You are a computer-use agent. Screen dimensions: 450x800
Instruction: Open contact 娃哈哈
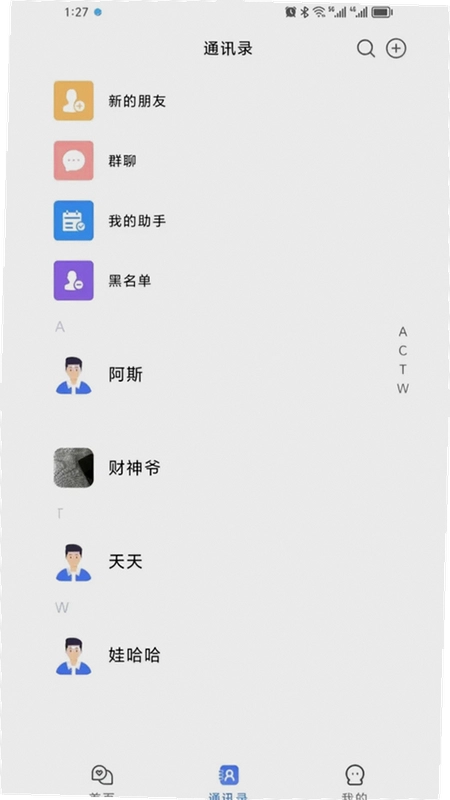coord(225,655)
